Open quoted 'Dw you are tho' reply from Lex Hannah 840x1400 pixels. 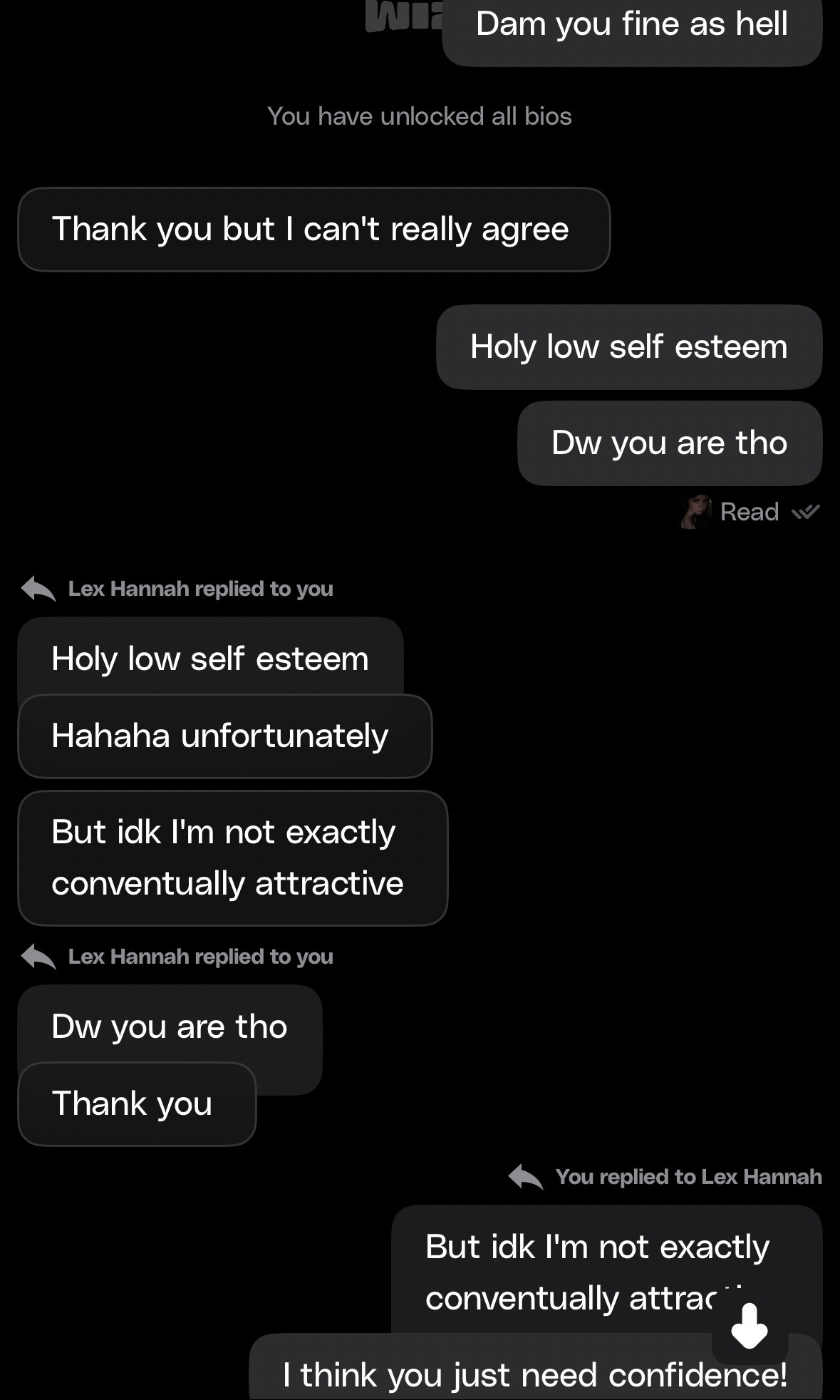point(170,1026)
